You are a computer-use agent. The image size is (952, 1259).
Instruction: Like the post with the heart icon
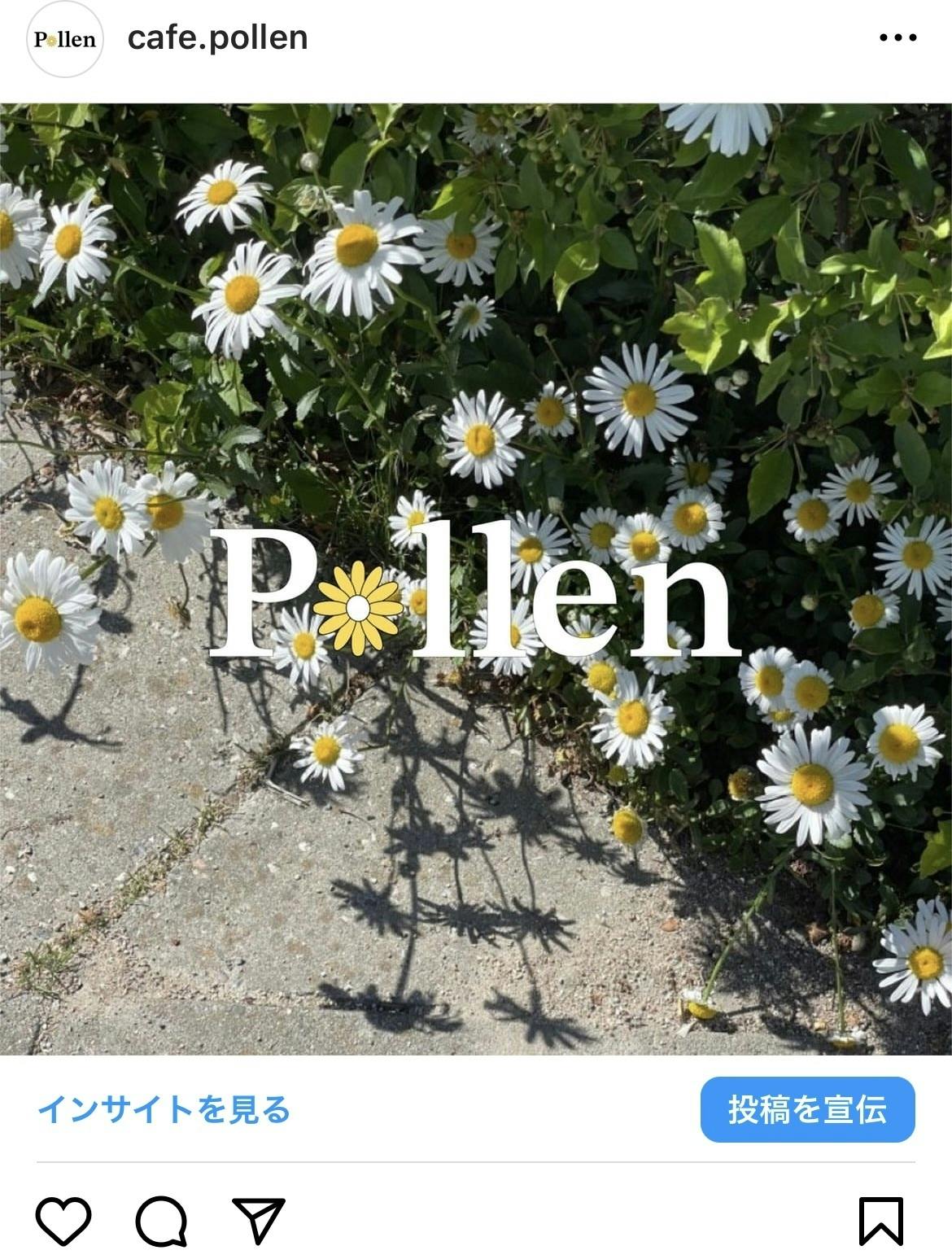pos(63,1221)
